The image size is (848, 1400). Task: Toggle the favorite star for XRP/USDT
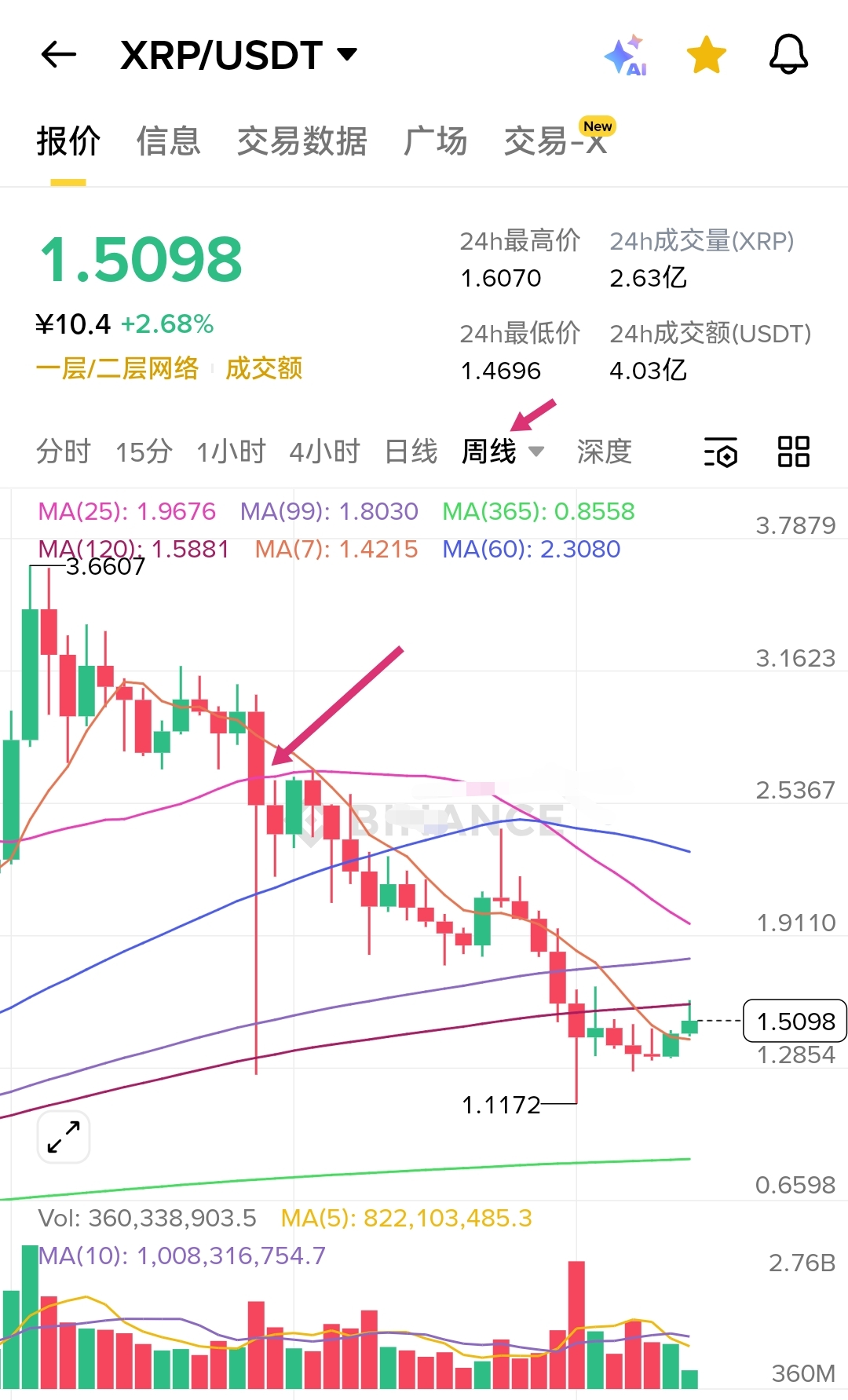click(706, 55)
